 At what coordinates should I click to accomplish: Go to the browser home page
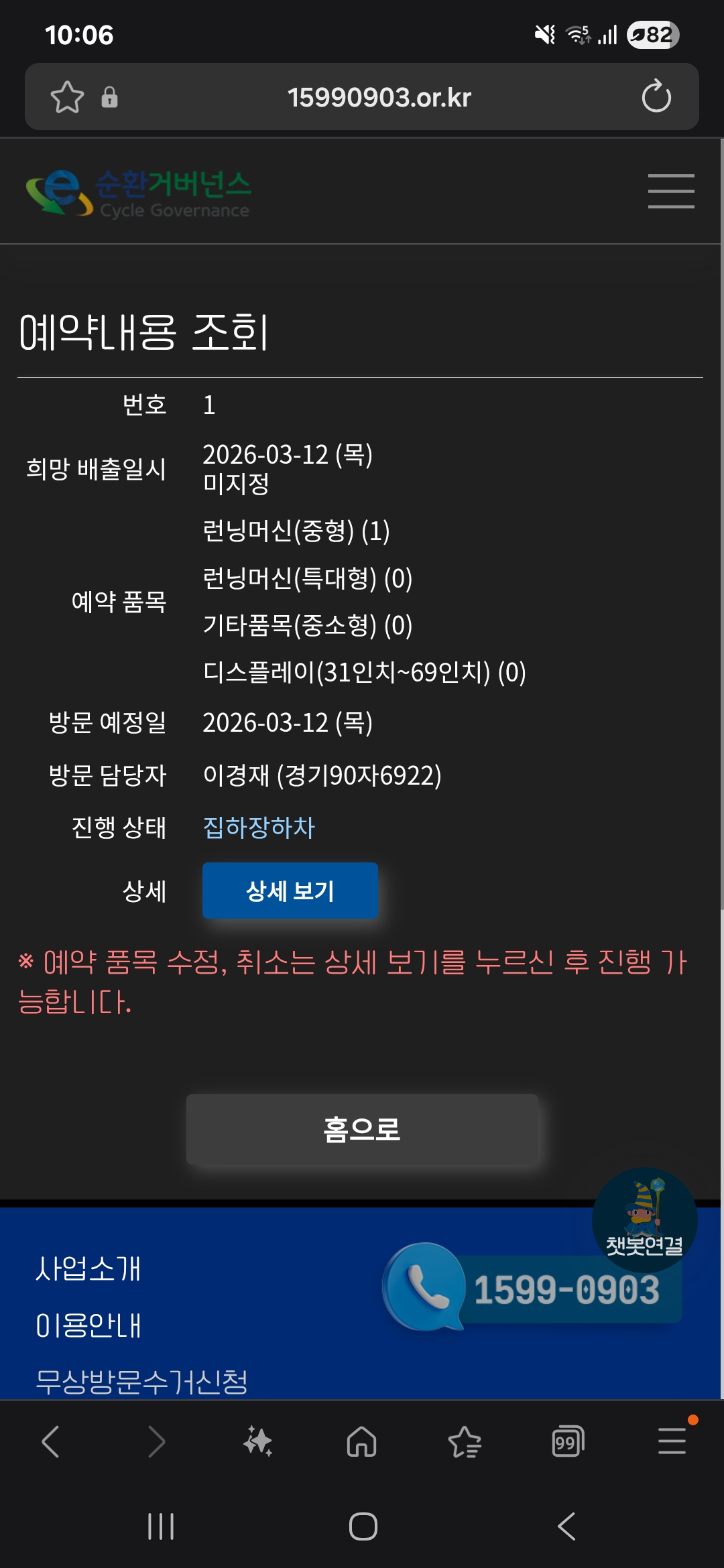pyautogui.click(x=361, y=1441)
